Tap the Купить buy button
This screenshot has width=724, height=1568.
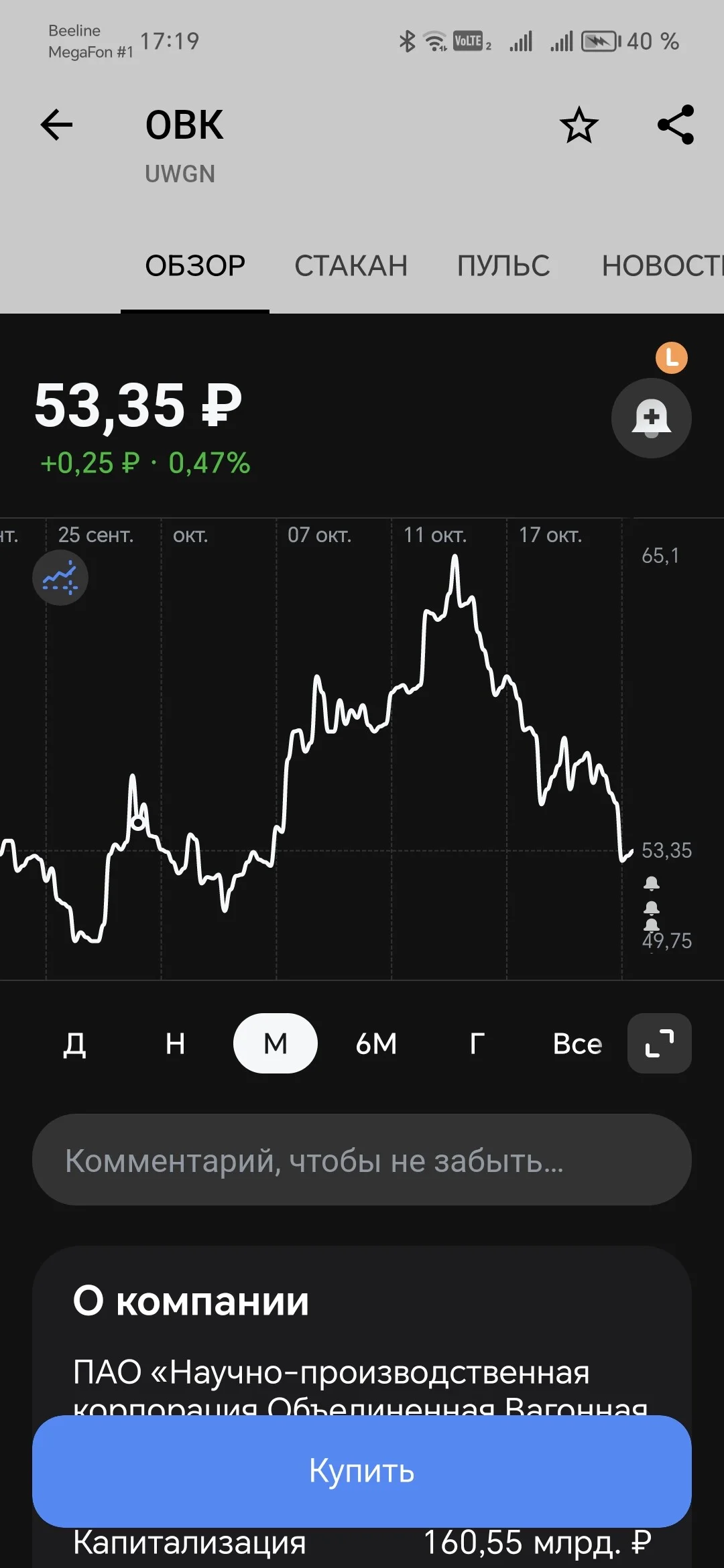click(x=362, y=1472)
